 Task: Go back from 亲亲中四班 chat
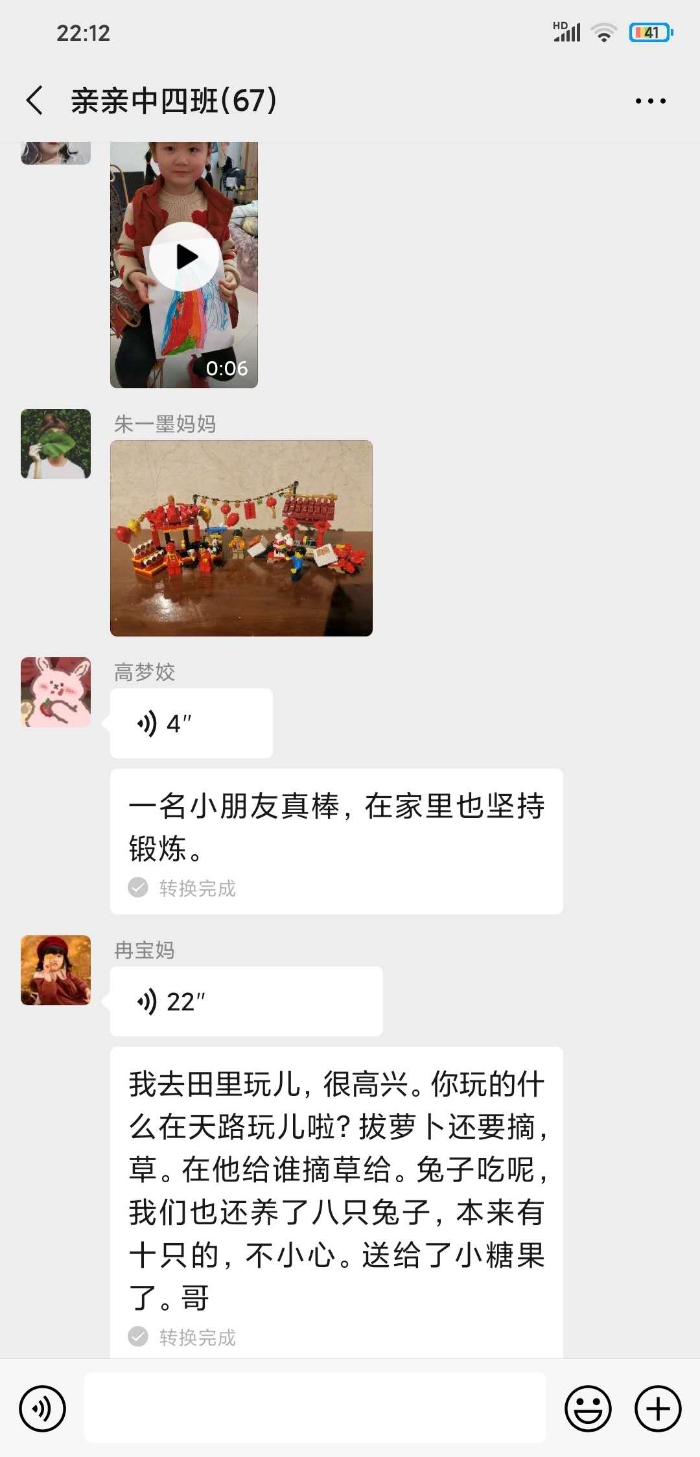[35, 100]
